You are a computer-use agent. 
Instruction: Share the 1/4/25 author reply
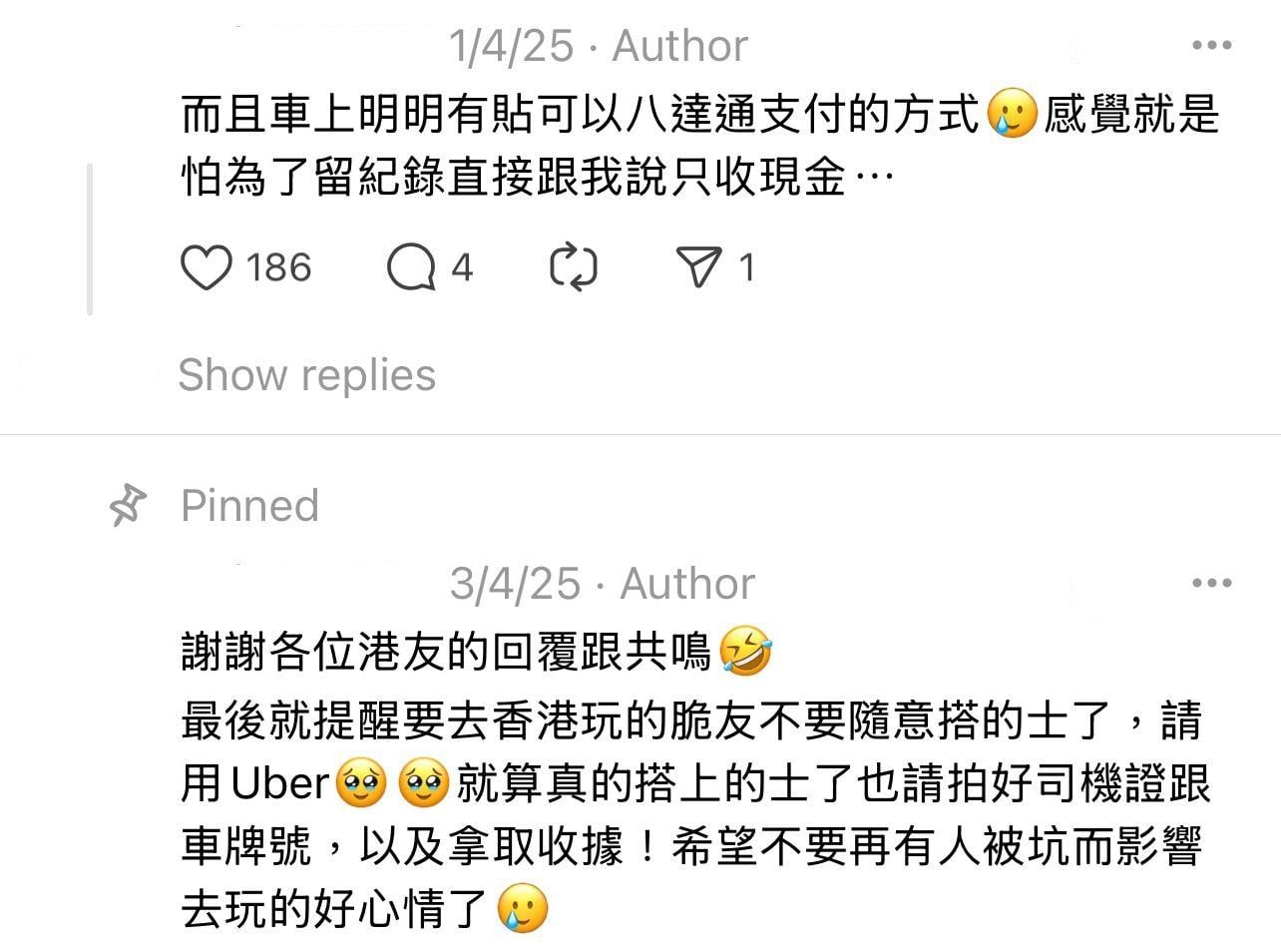(x=698, y=267)
